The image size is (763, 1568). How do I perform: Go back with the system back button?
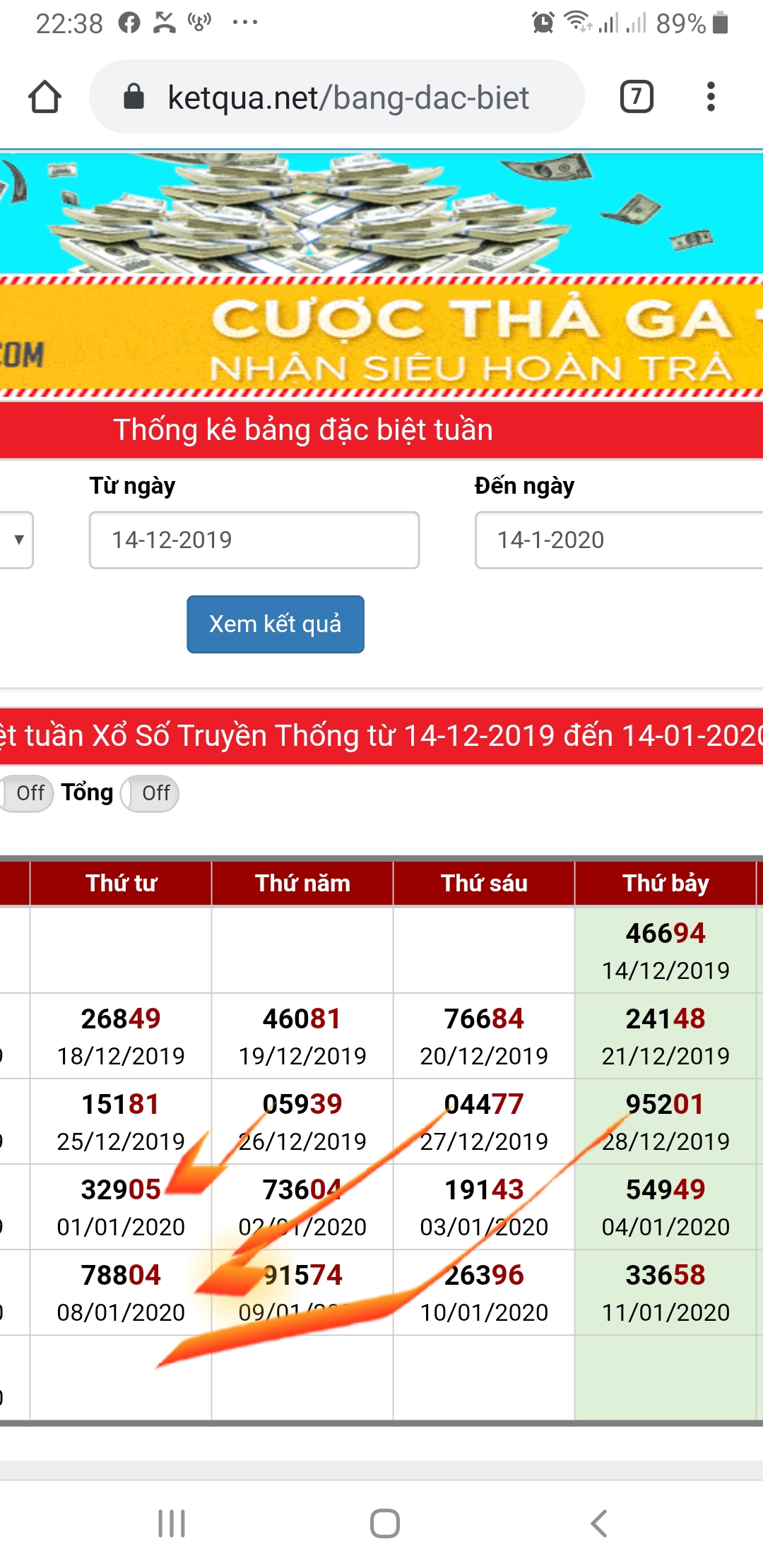click(x=598, y=1524)
